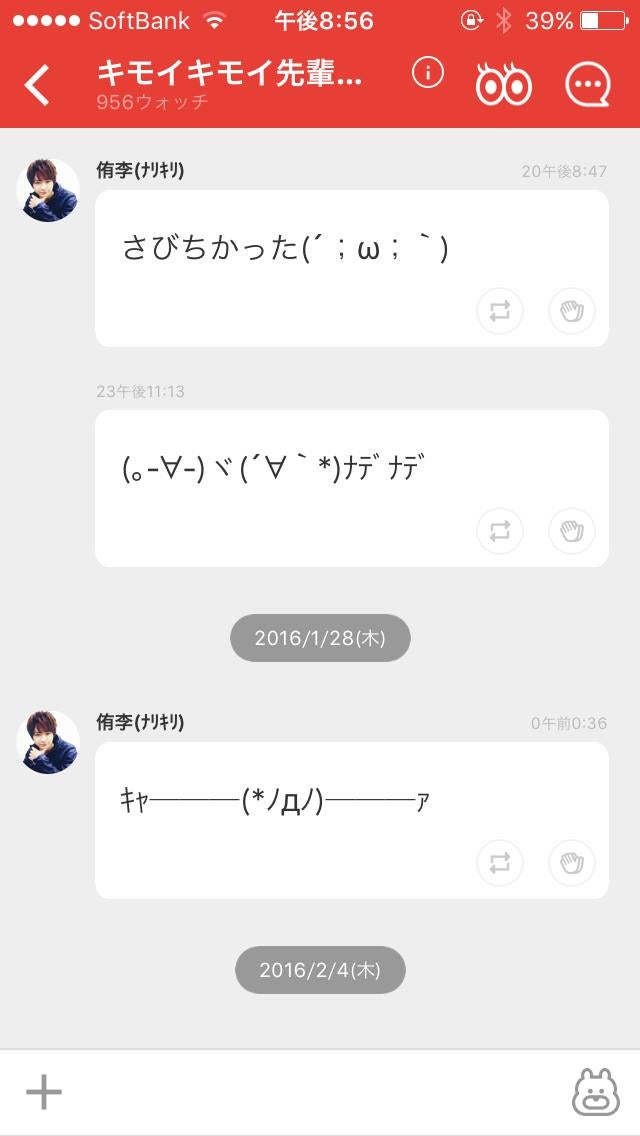Clap for the さびちかった message
The image size is (640, 1136).
pyautogui.click(x=572, y=311)
